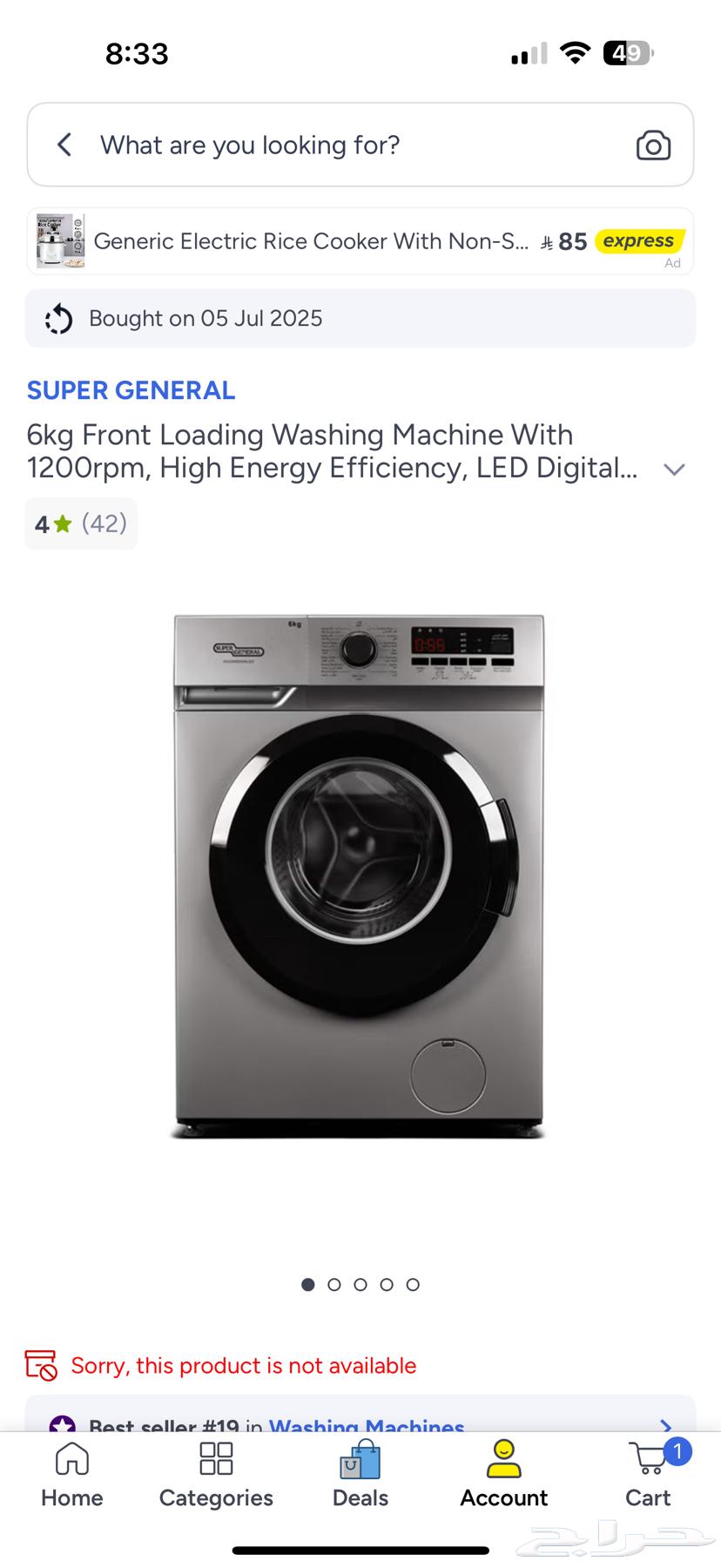Open the 'Bought on 05 Jul 2025' order banner

pos(360,319)
